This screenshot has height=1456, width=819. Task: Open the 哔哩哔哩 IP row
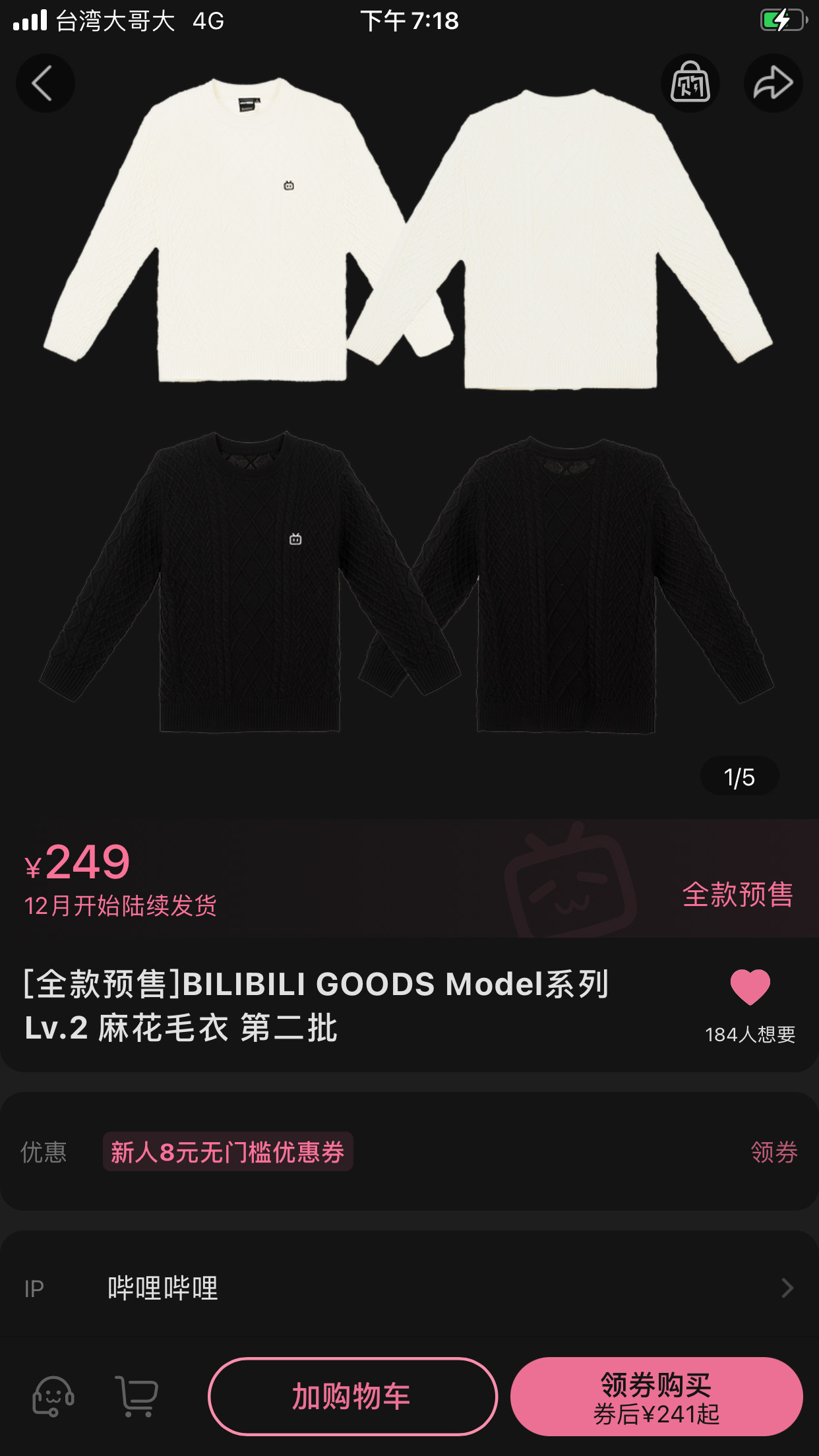409,1288
